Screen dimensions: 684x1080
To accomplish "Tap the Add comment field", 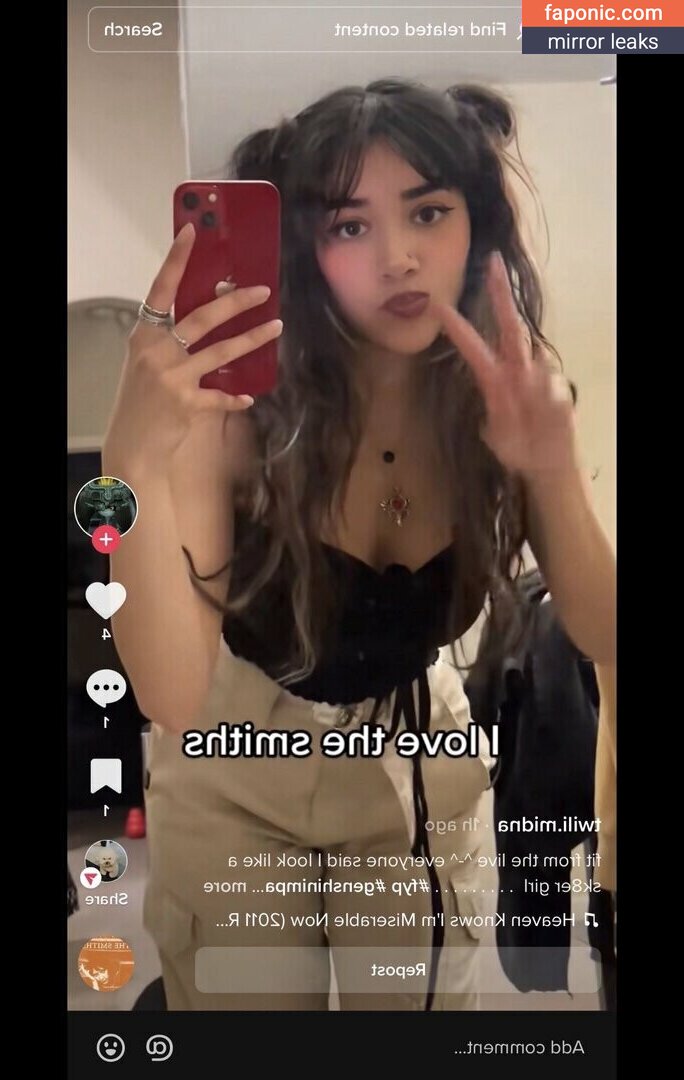I will [x=518, y=1047].
